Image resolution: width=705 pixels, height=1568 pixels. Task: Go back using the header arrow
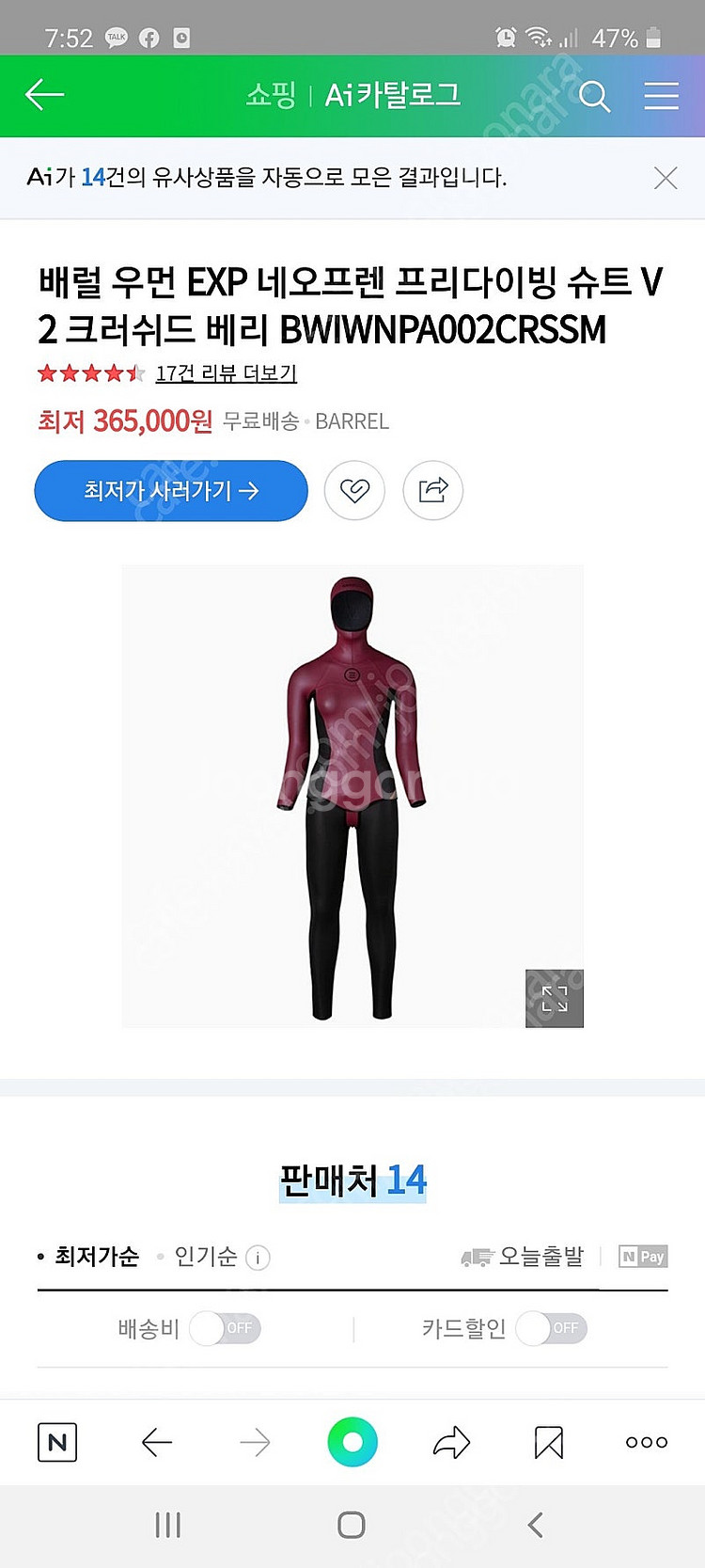tap(44, 95)
